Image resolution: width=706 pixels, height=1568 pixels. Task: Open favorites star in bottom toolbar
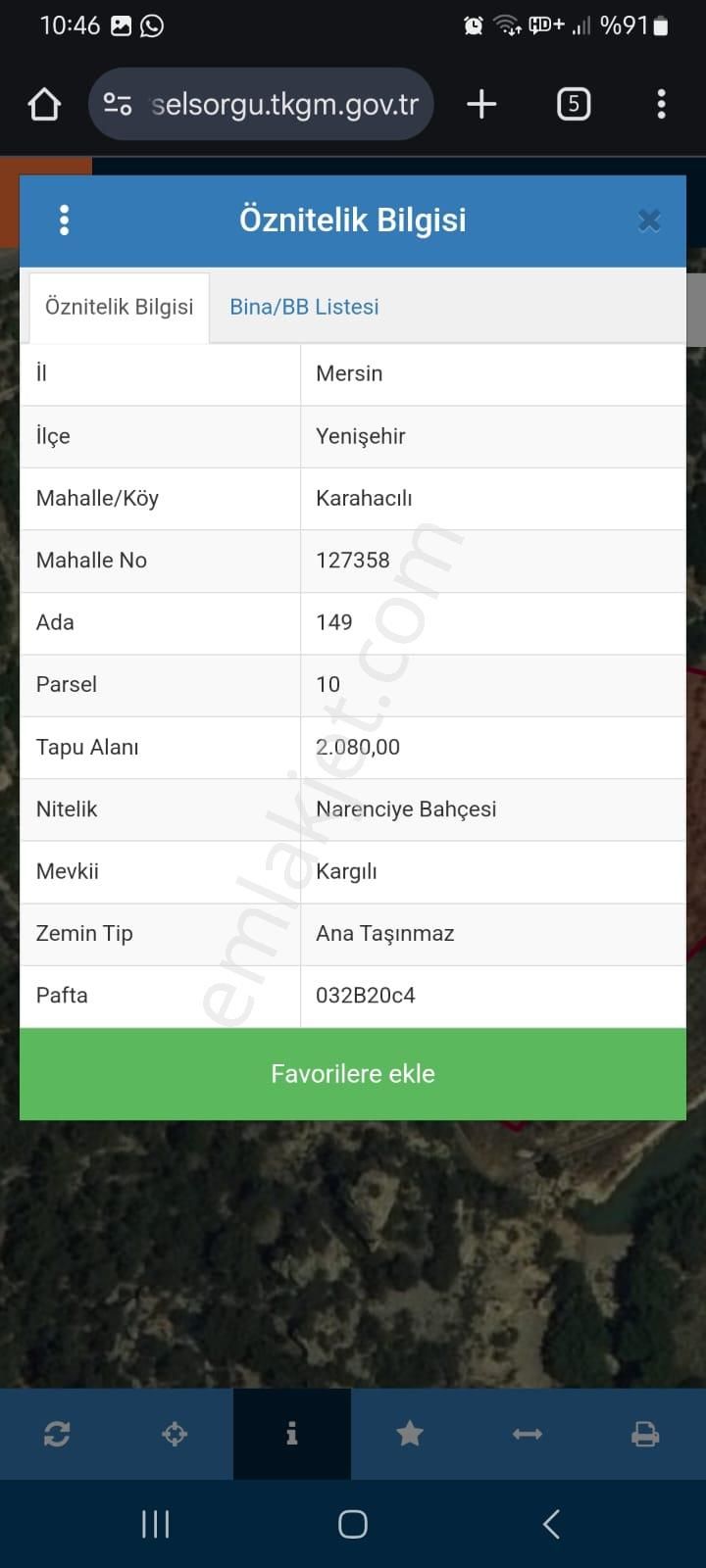click(x=410, y=1435)
